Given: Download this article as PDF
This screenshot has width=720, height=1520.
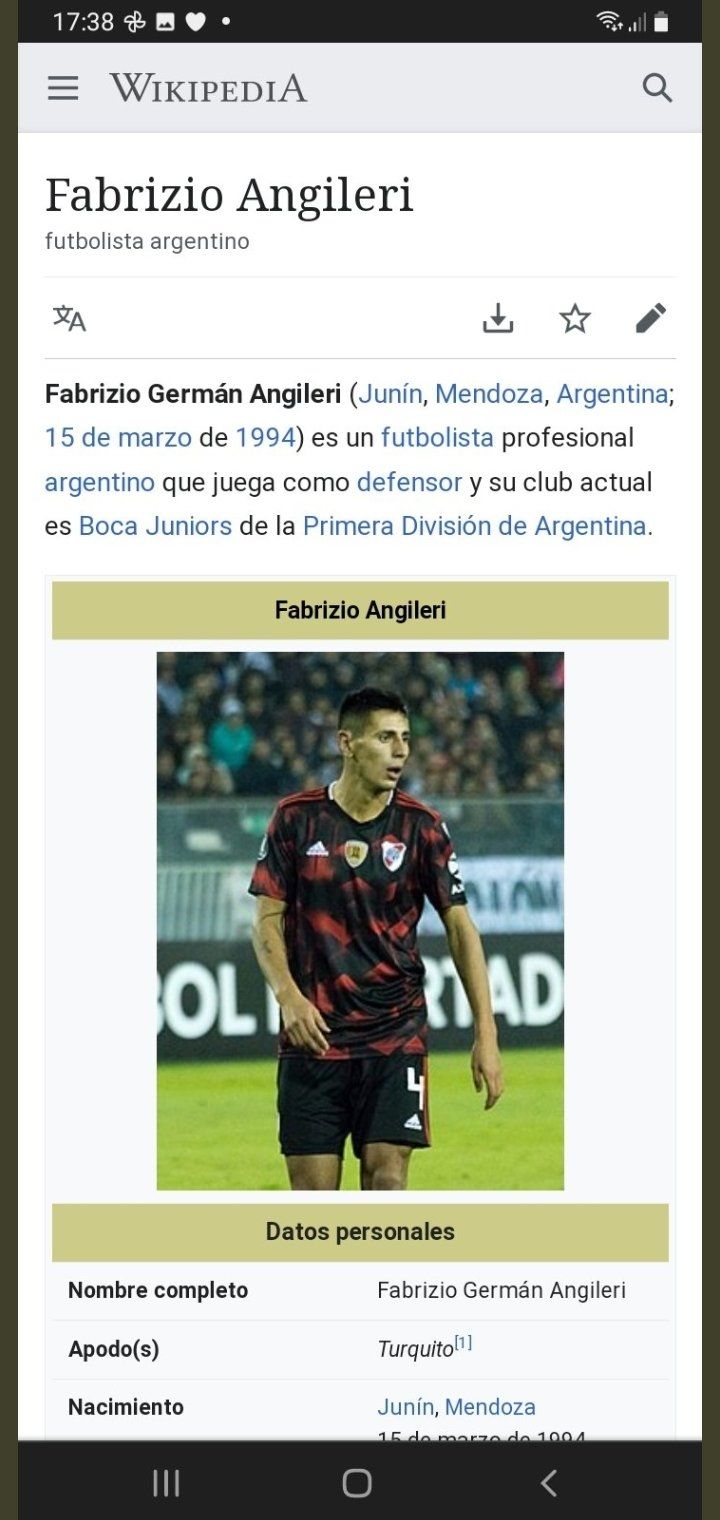Looking at the screenshot, I should 498,318.
